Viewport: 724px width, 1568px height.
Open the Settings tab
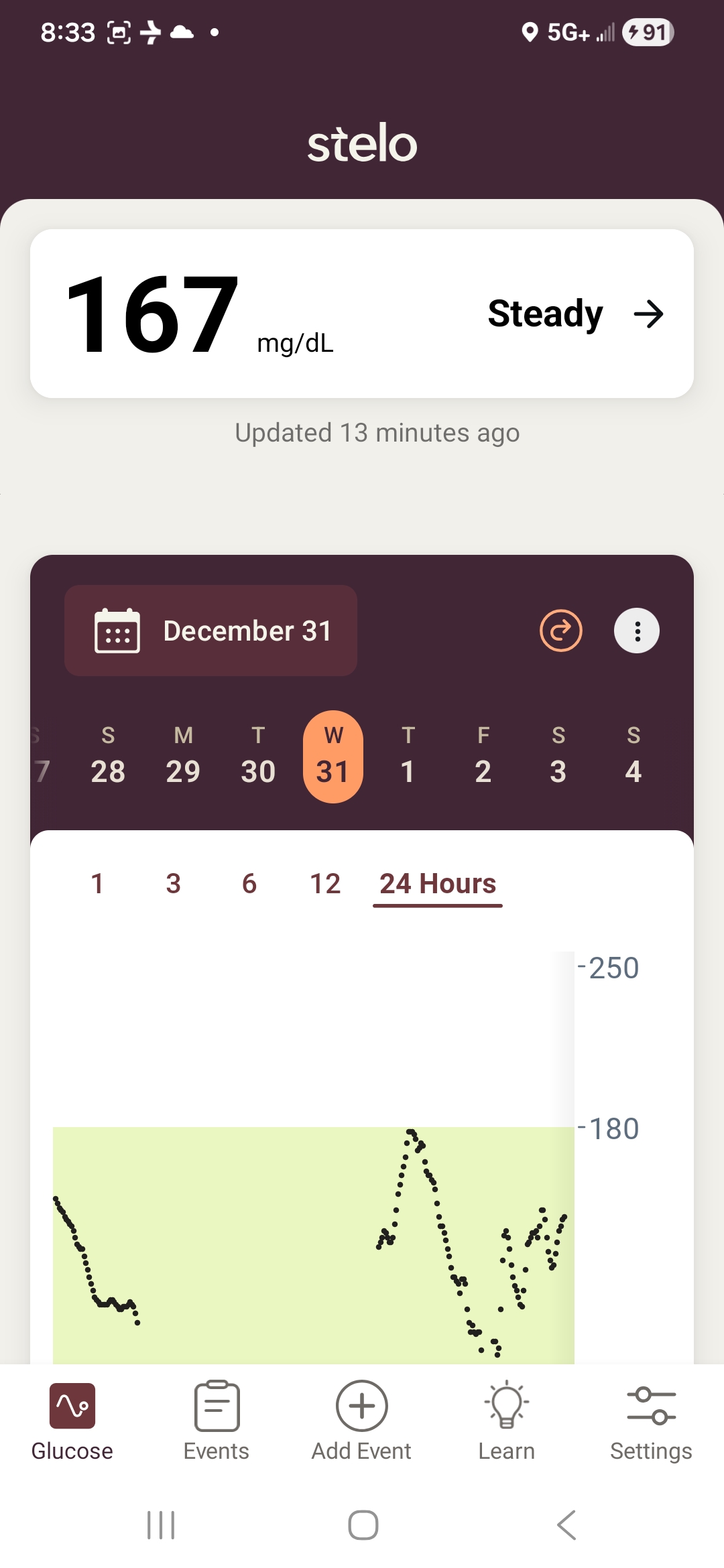click(x=651, y=1421)
